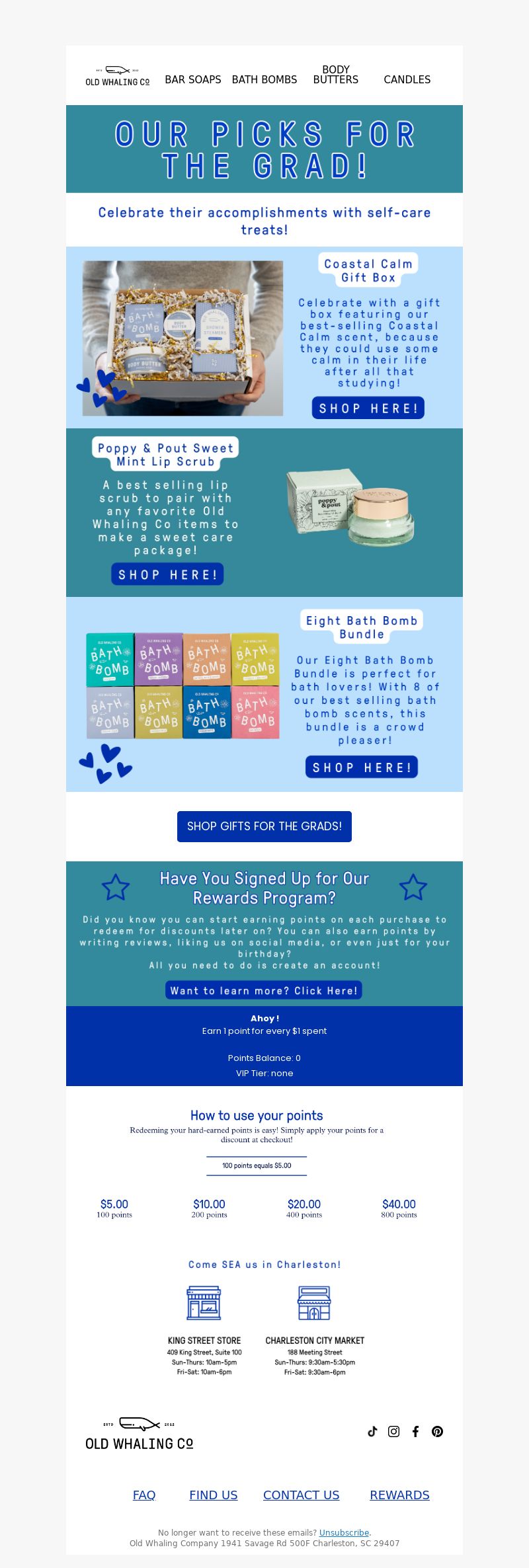Screen dimensions: 529x1568
Task: Open the BAR SOAPS category
Action: (x=192, y=79)
